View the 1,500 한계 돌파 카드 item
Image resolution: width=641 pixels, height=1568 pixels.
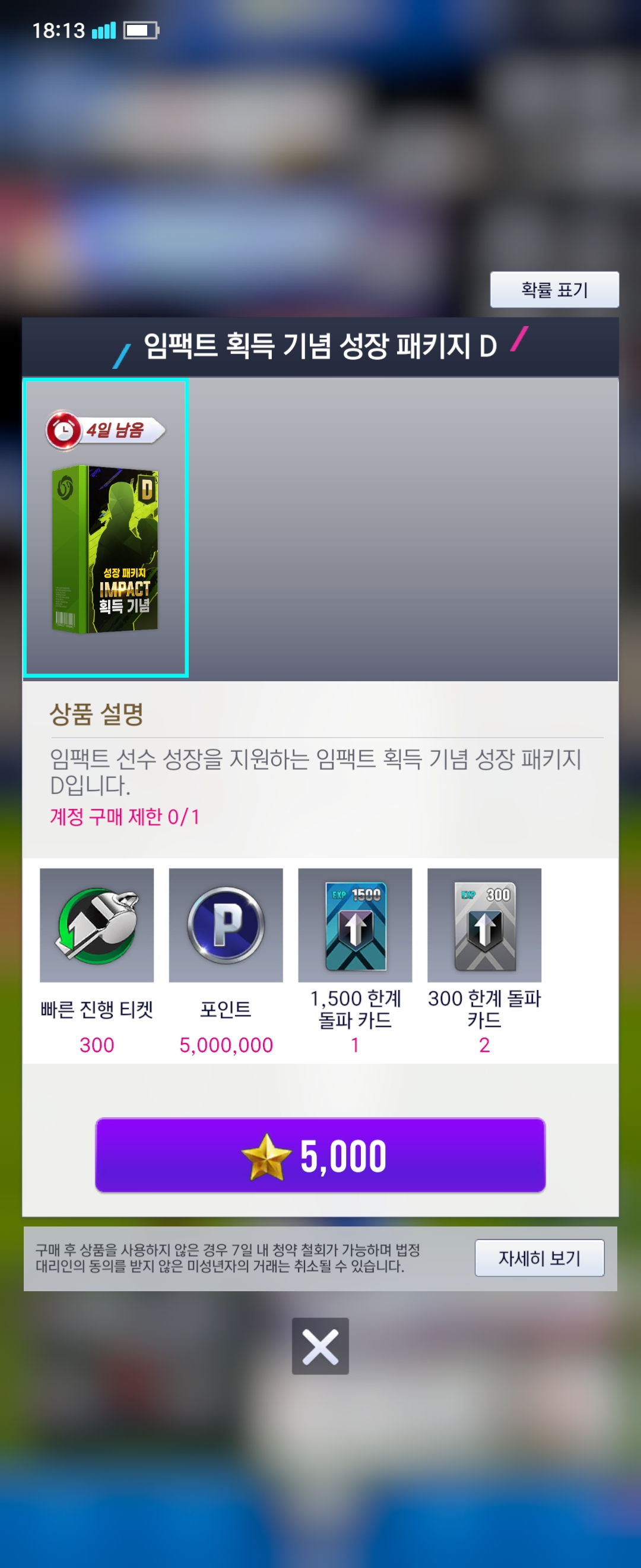355,925
